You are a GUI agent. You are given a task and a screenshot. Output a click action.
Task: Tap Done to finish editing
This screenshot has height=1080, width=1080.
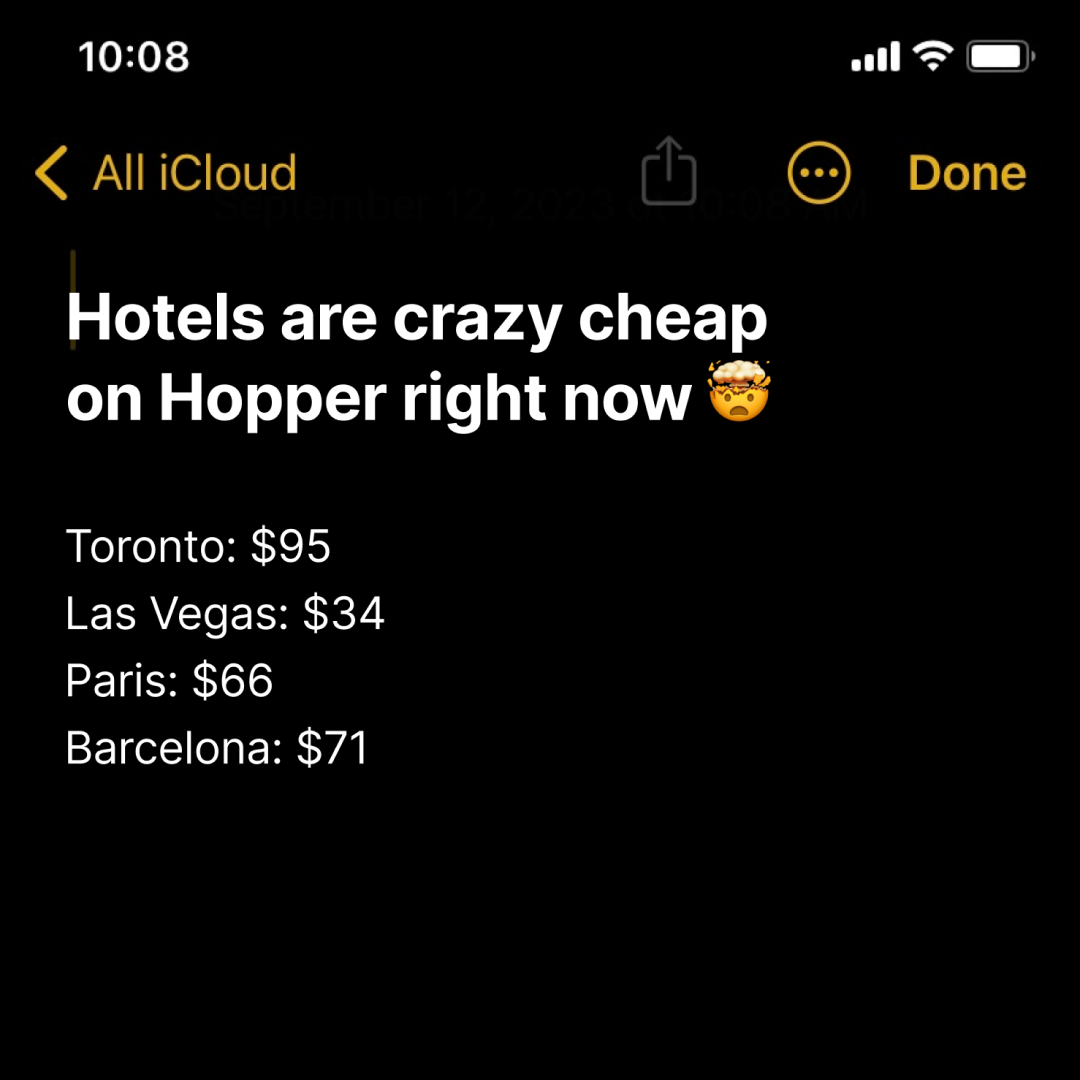pos(966,173)
